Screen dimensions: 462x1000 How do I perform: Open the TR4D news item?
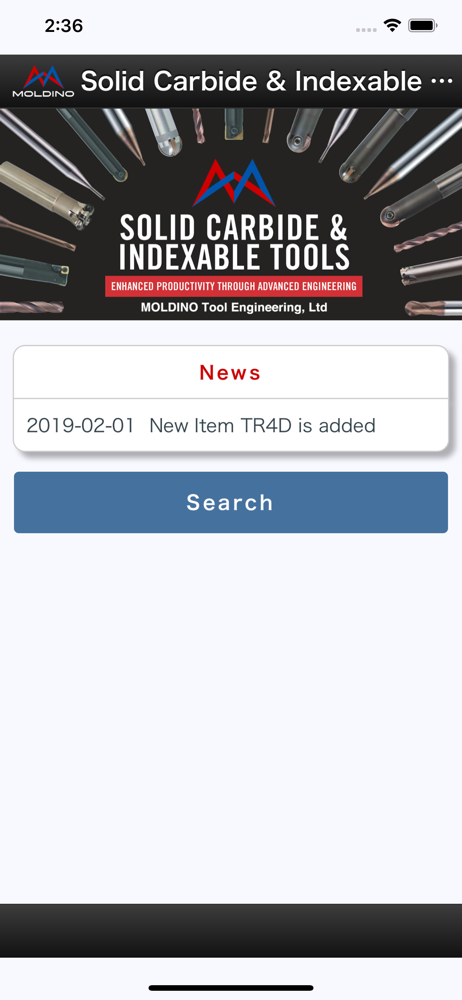(x=231, y=425)
